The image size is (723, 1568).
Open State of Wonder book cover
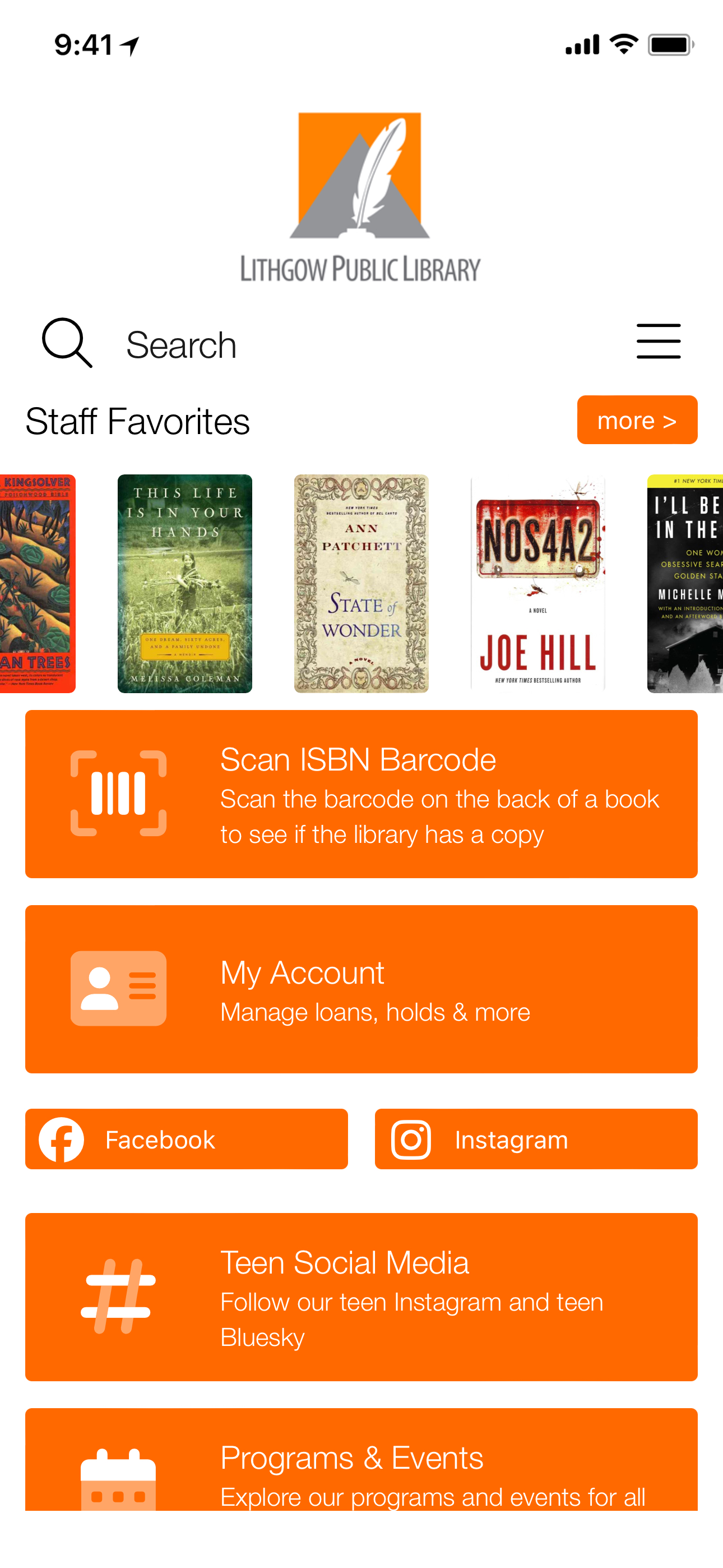click(361, 583)
